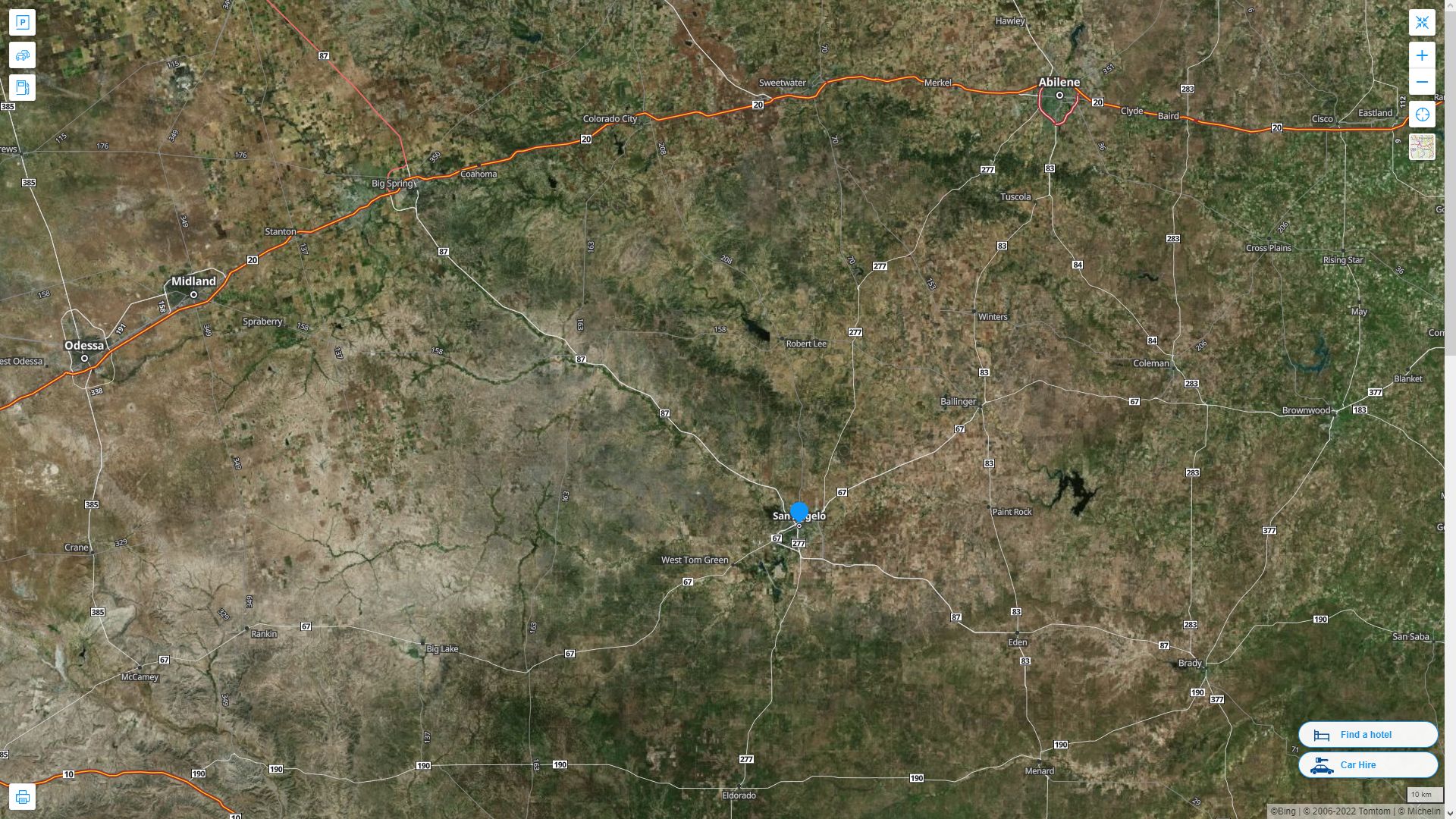The width and height of the screenshot is (1456, 819).
Task: Exit fullscreen map view
Action: (x=1422, y=23)
